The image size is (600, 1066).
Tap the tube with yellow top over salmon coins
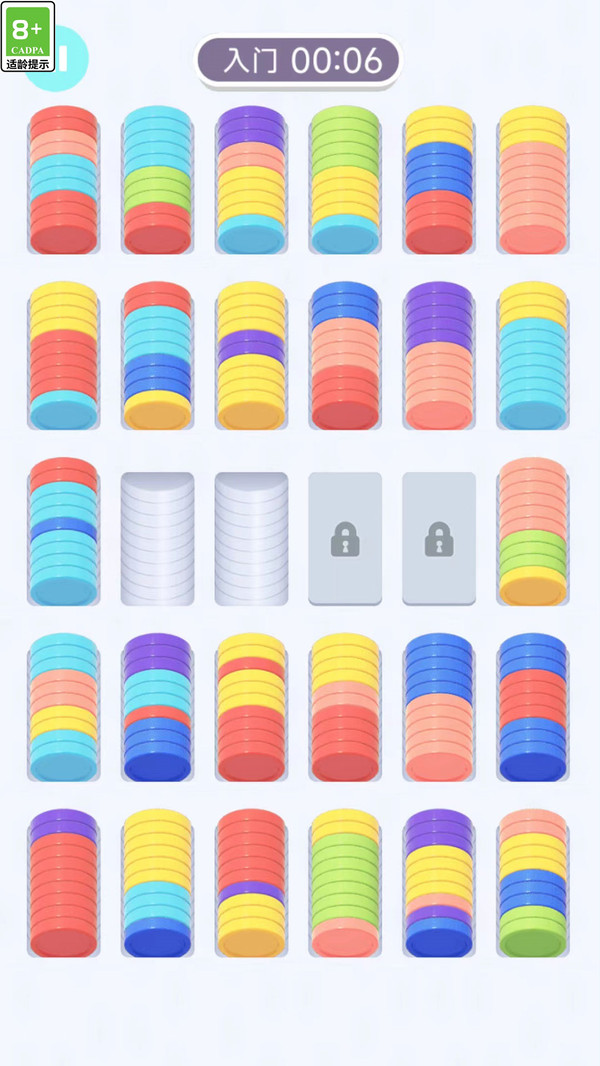coord(533,180)
